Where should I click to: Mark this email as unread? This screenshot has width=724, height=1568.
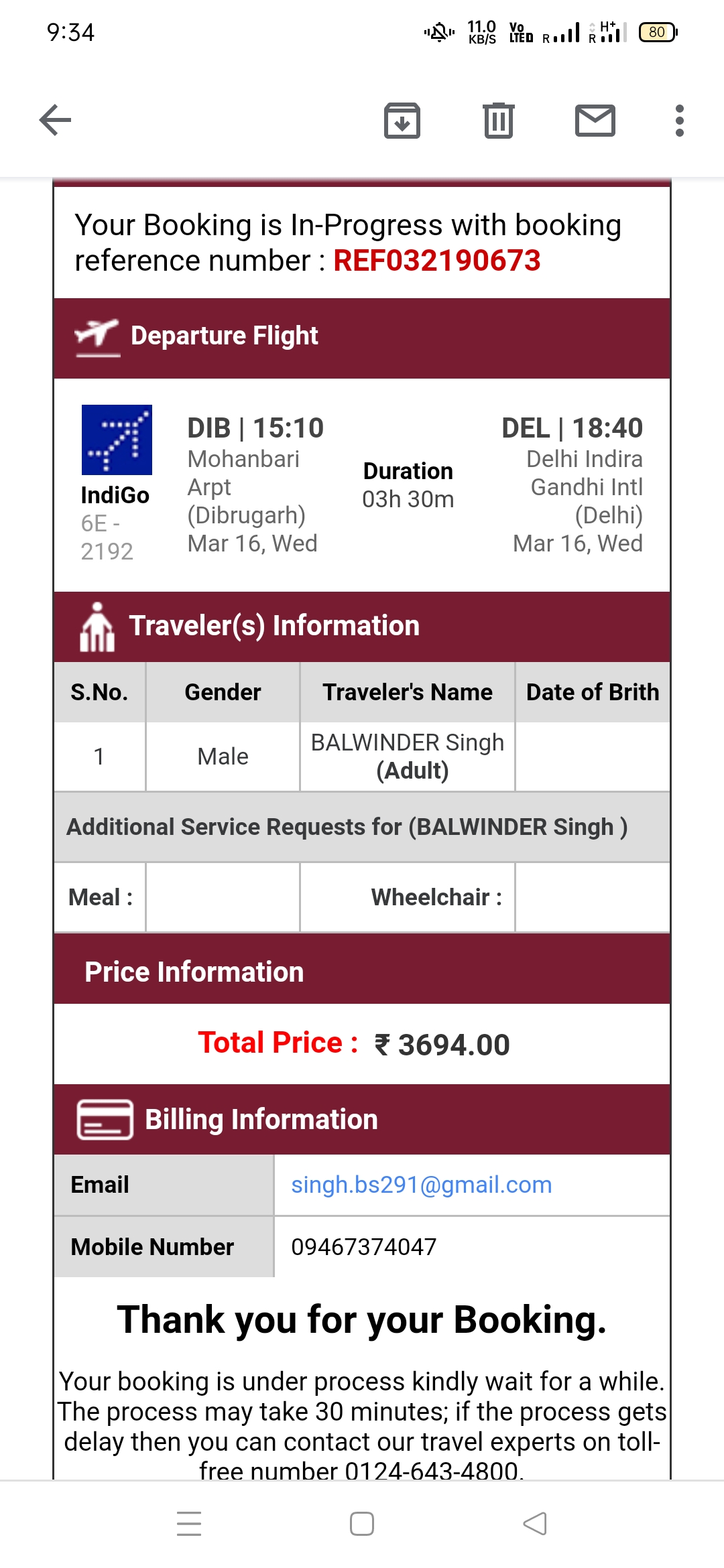click(x=595, y=121)
